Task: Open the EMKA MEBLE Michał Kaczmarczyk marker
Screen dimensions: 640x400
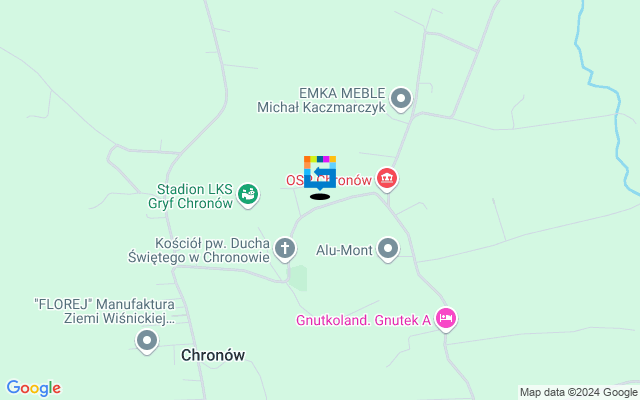Action: 401,98
